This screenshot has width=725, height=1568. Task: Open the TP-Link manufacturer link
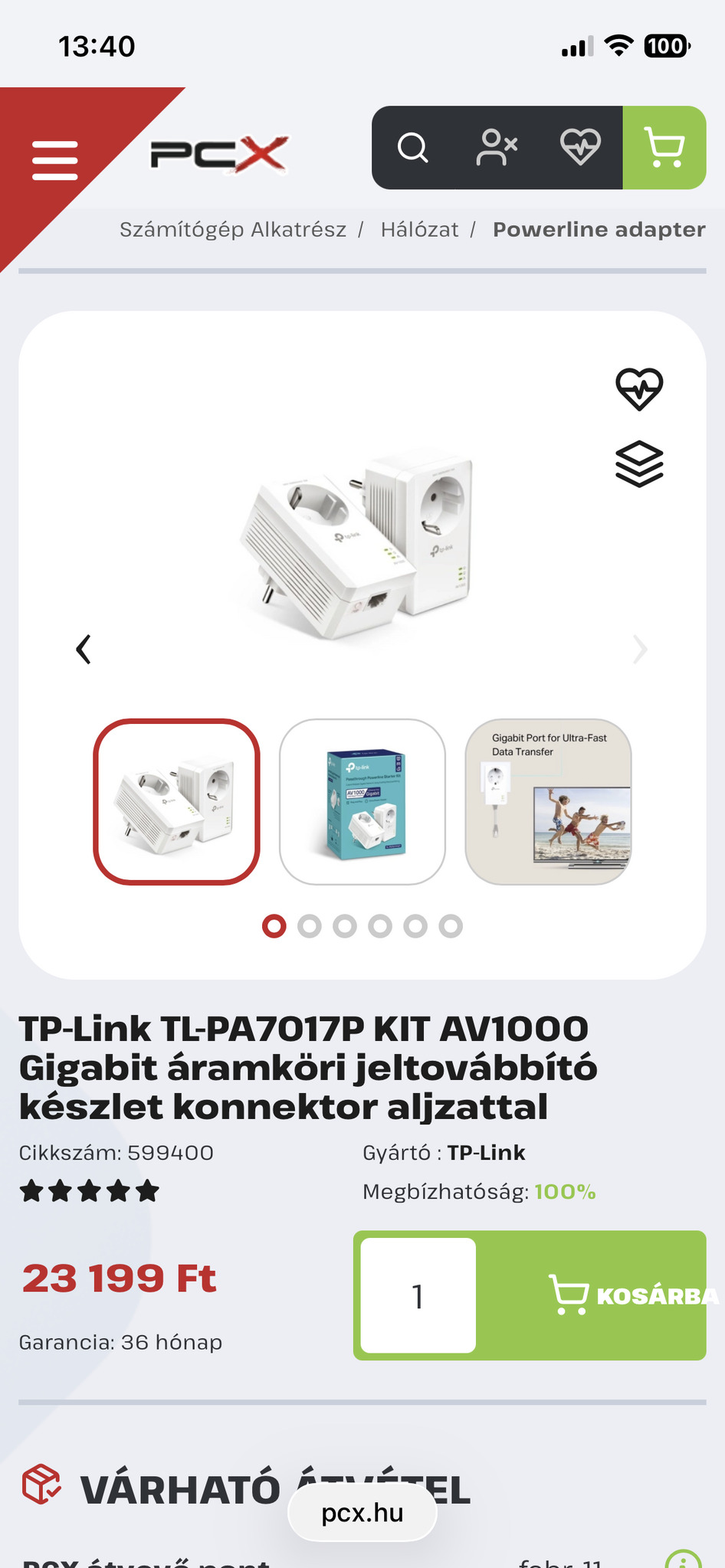(486, 1153)
